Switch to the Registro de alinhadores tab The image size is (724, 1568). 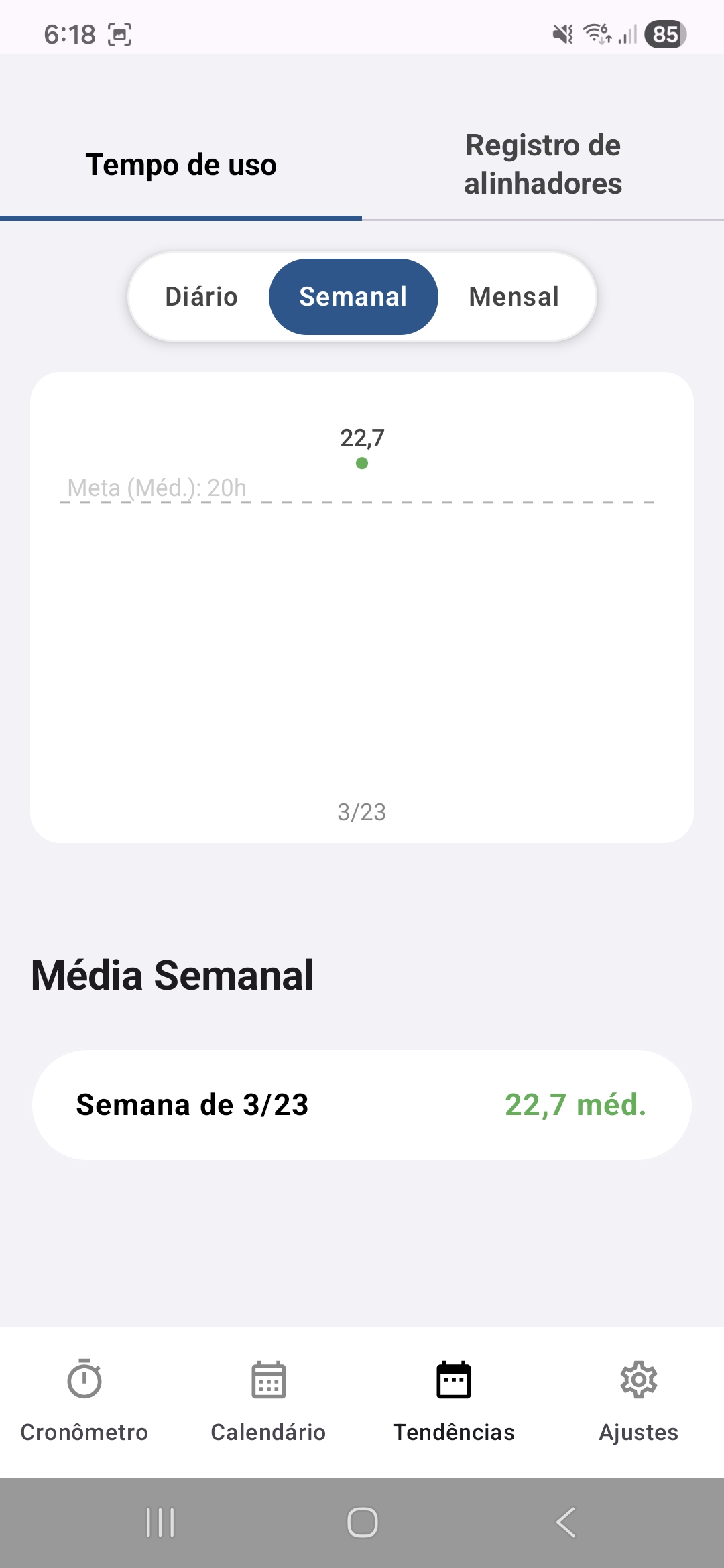click(542, 163)
